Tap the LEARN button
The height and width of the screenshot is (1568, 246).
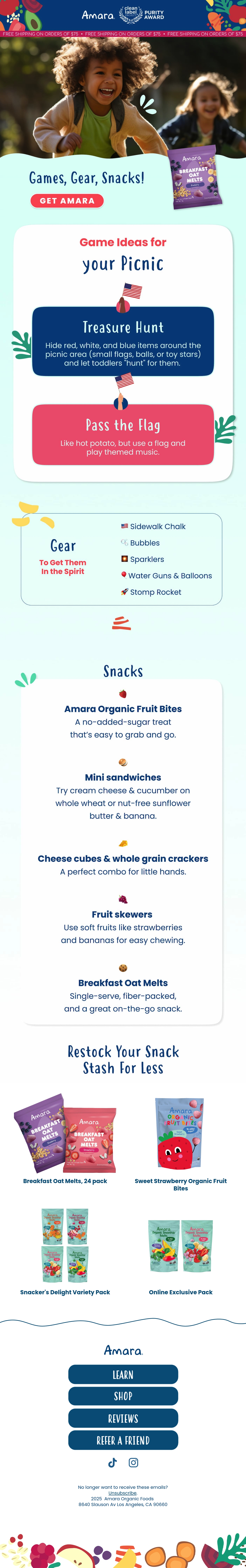click(123, 1375)
